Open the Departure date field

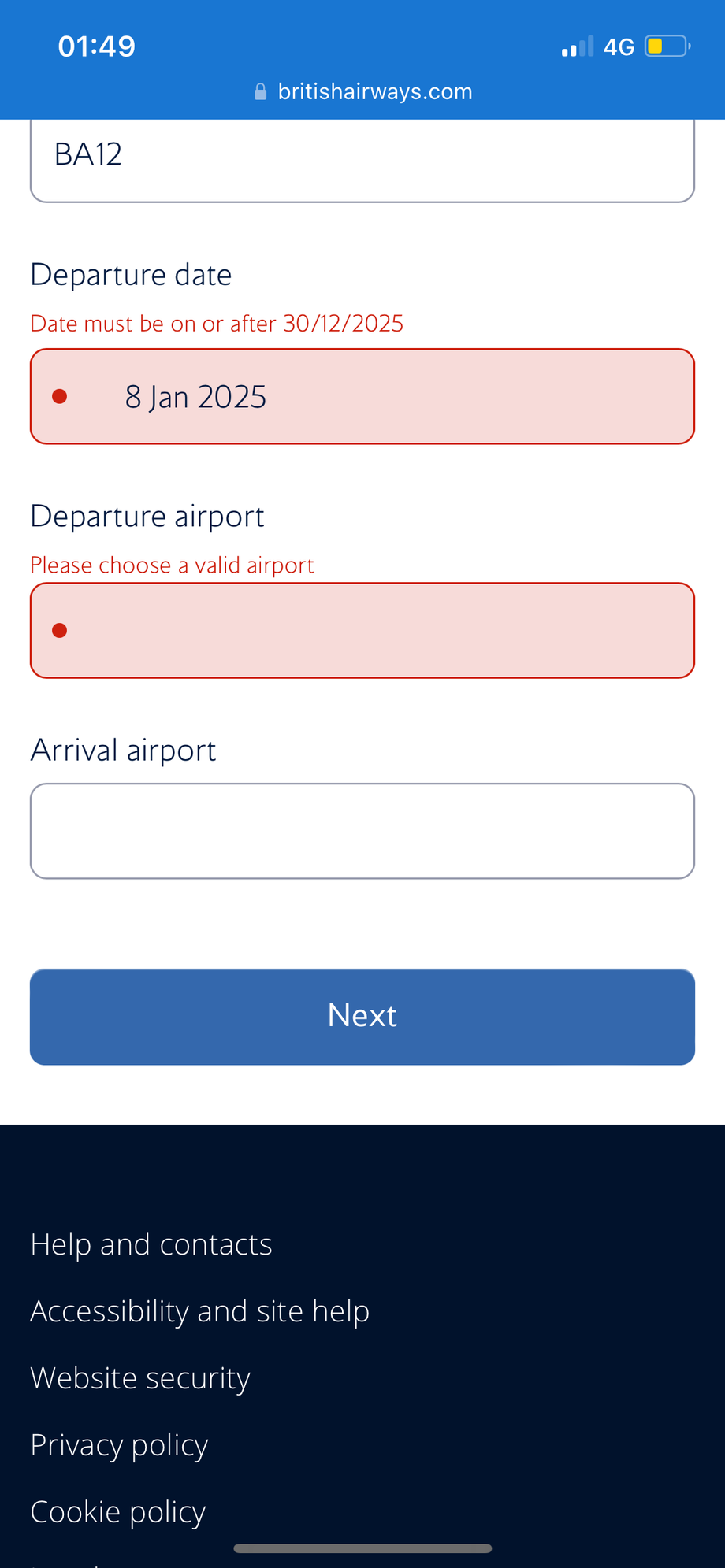(362, 396)
